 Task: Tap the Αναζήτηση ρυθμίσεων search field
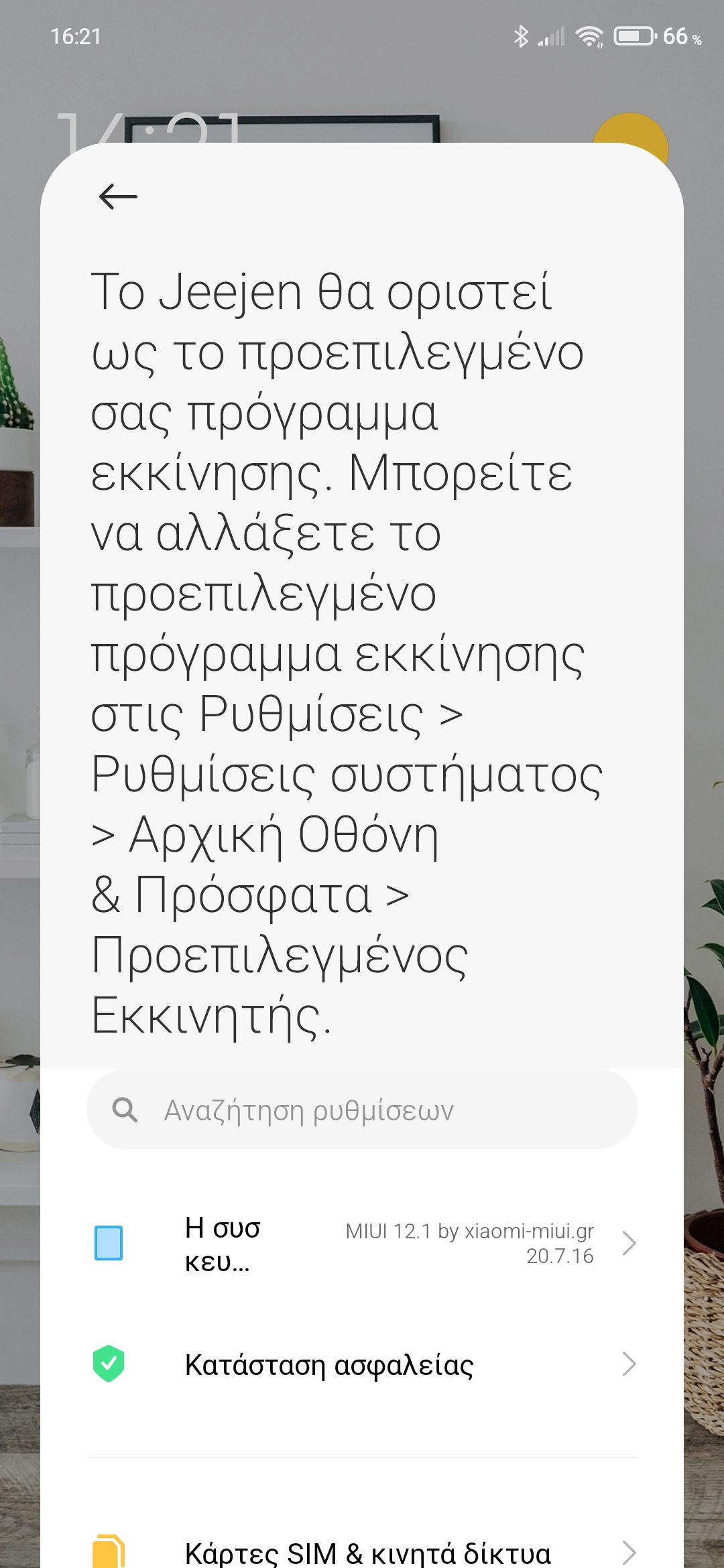(x=362, y=1110)
